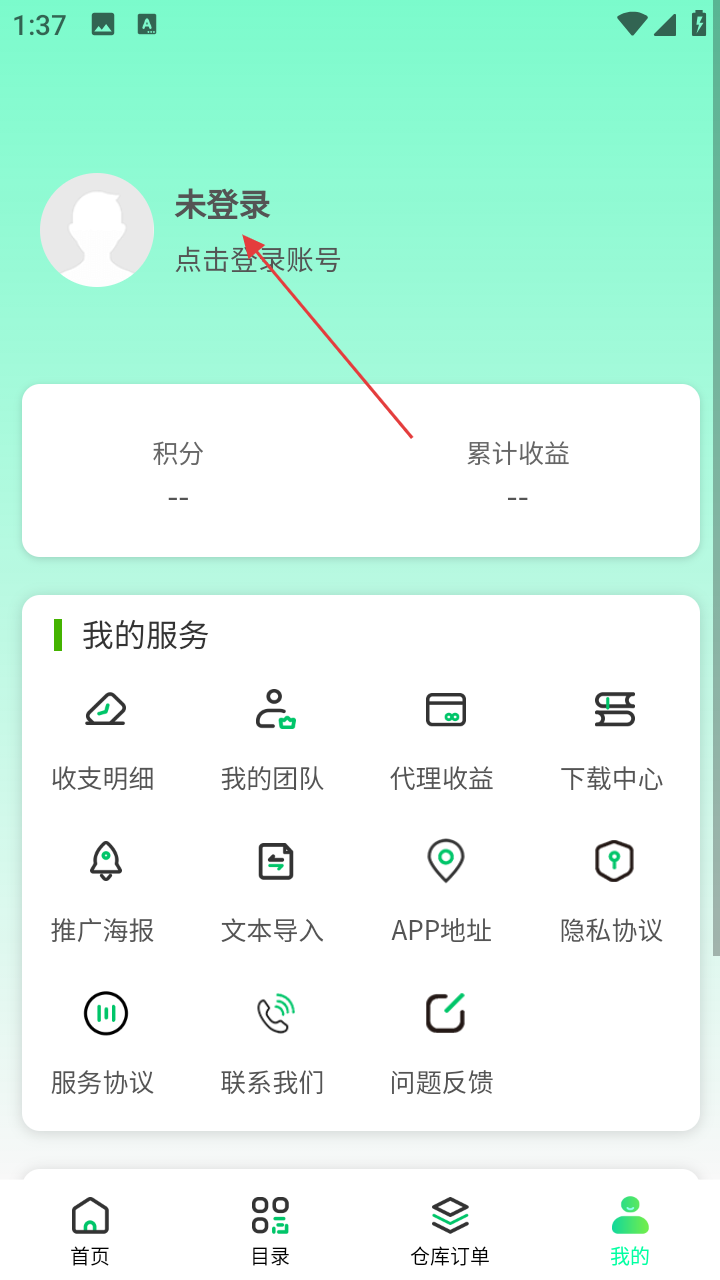Read the 隐私协议
Screen dimensions: 720x1280
coord(612,890)
